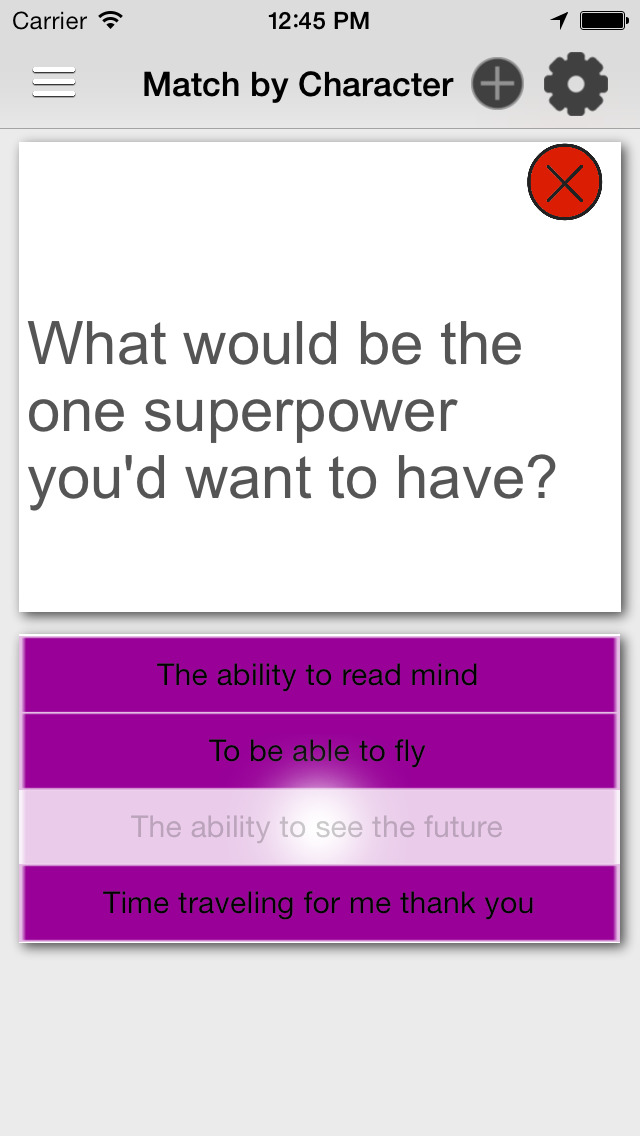Select 'To be able to fly' answer

[x=318, y=751]
